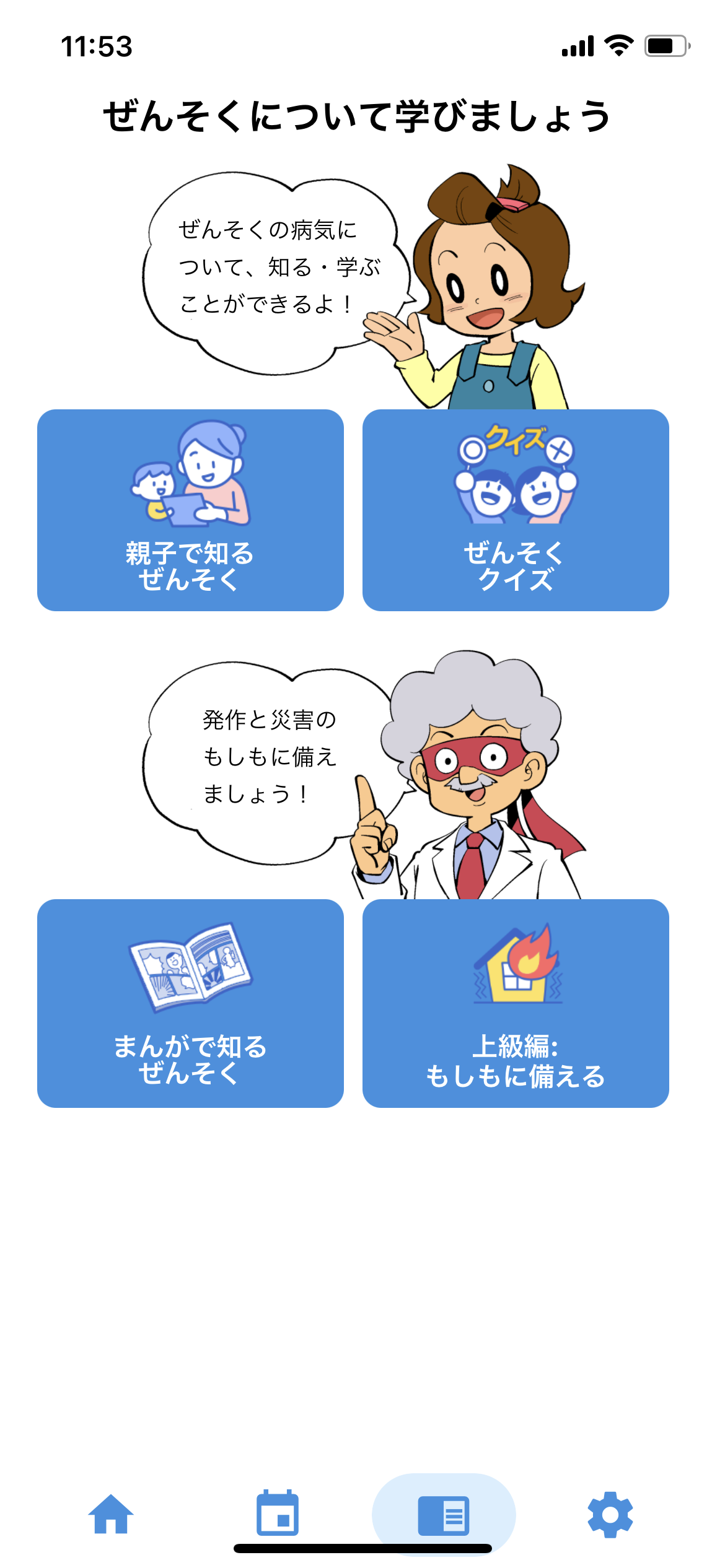Open the 親子で知るぜんそく card
Viewport: 725px width, 1568px height.
click(x=190, y=510)
